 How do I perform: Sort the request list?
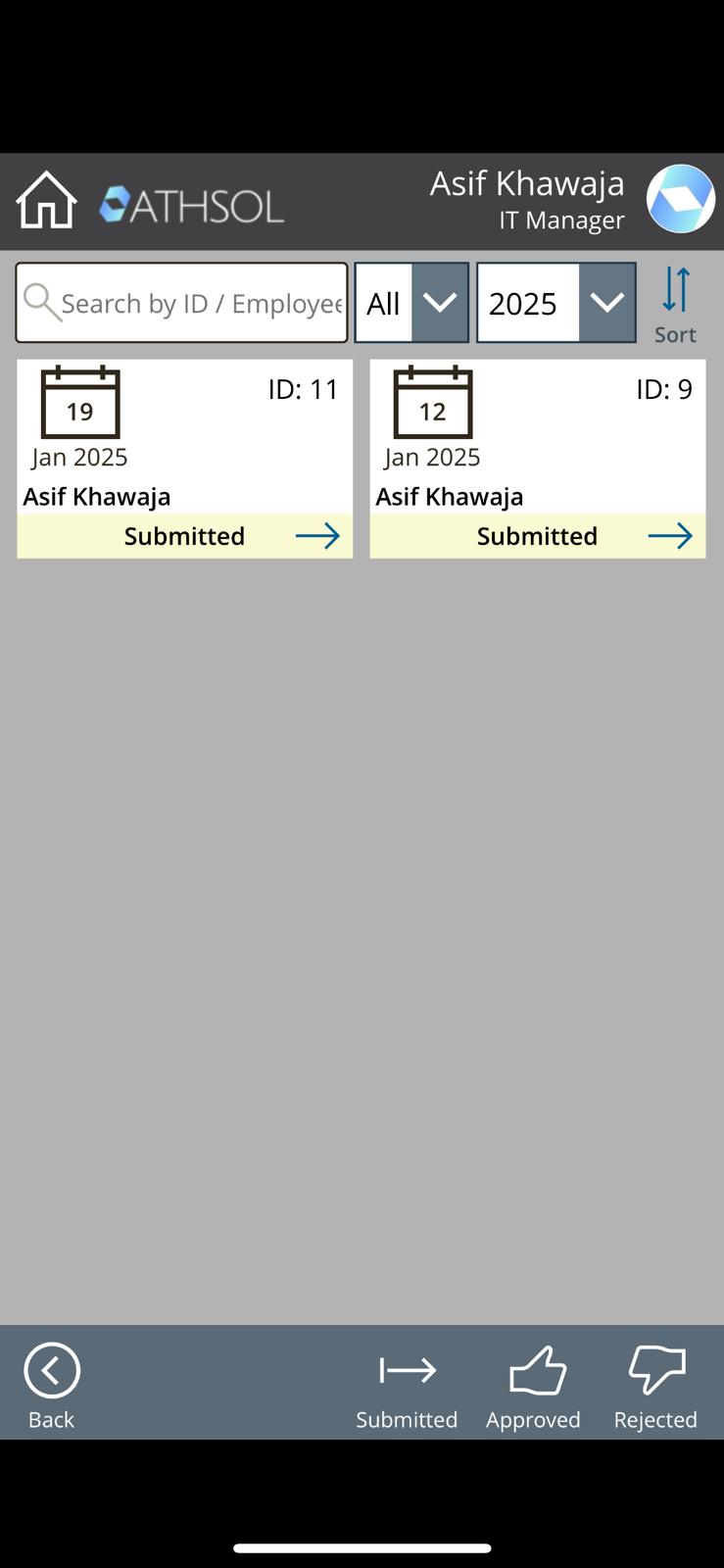675,304
